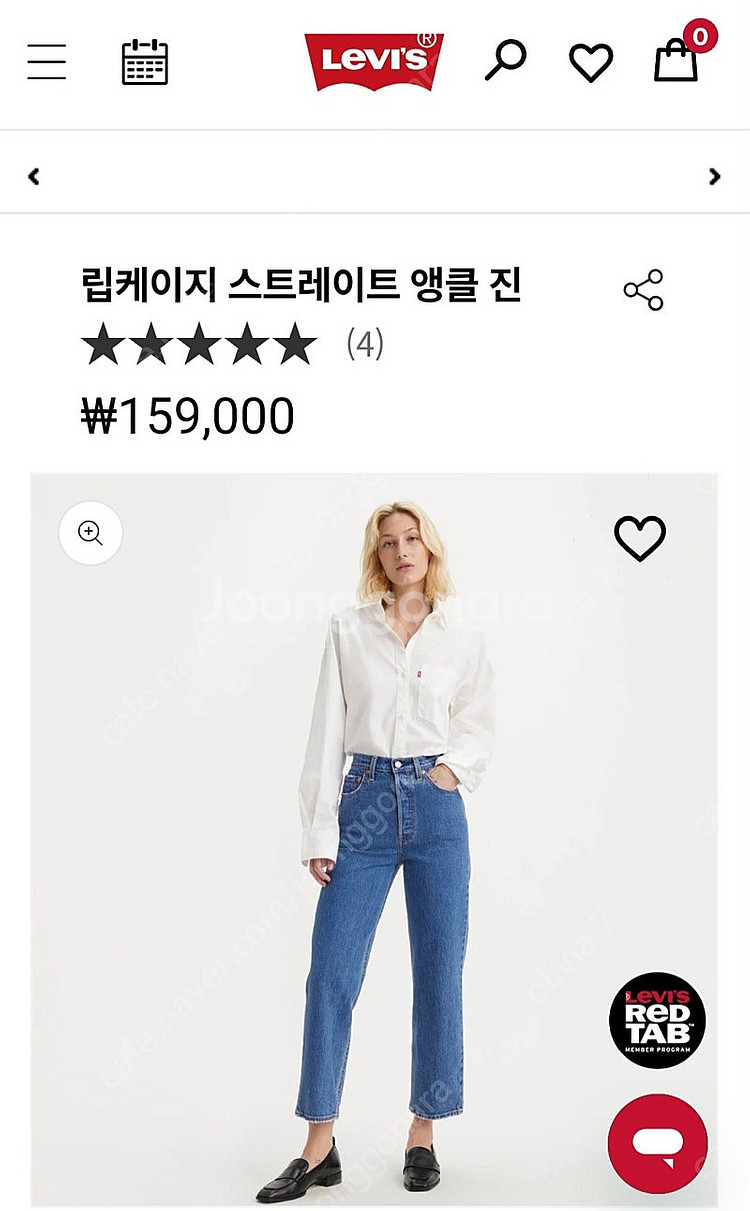Open the share icon beside product title

pos(643,288)
